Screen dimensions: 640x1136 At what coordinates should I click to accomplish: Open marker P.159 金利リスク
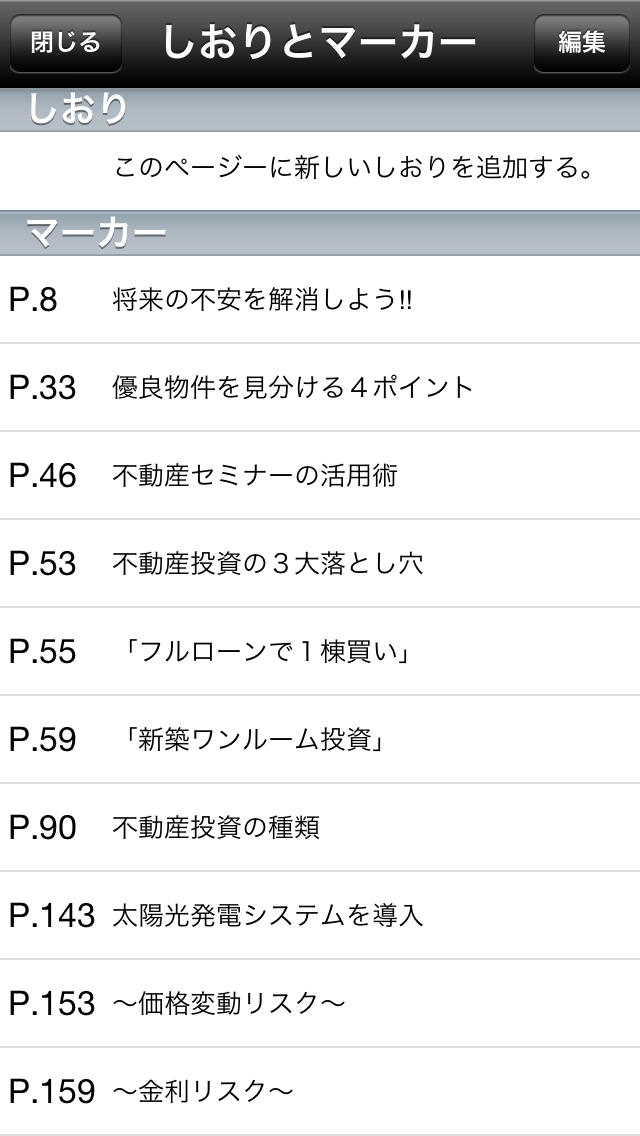(x=320, y=1091)
